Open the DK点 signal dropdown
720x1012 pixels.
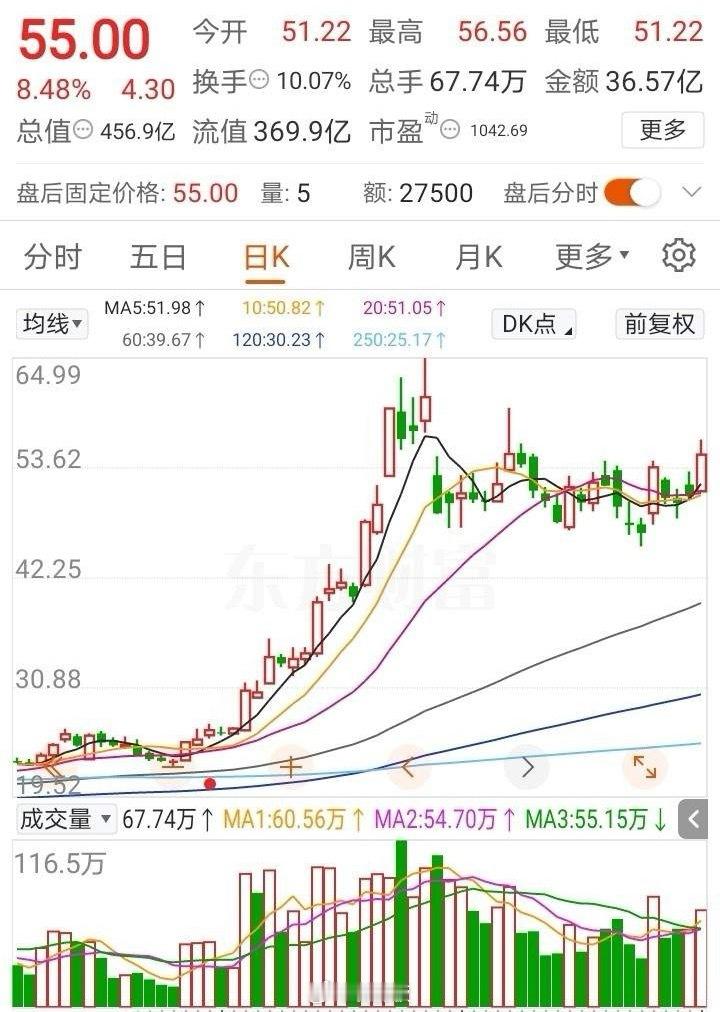coord(533,323)
